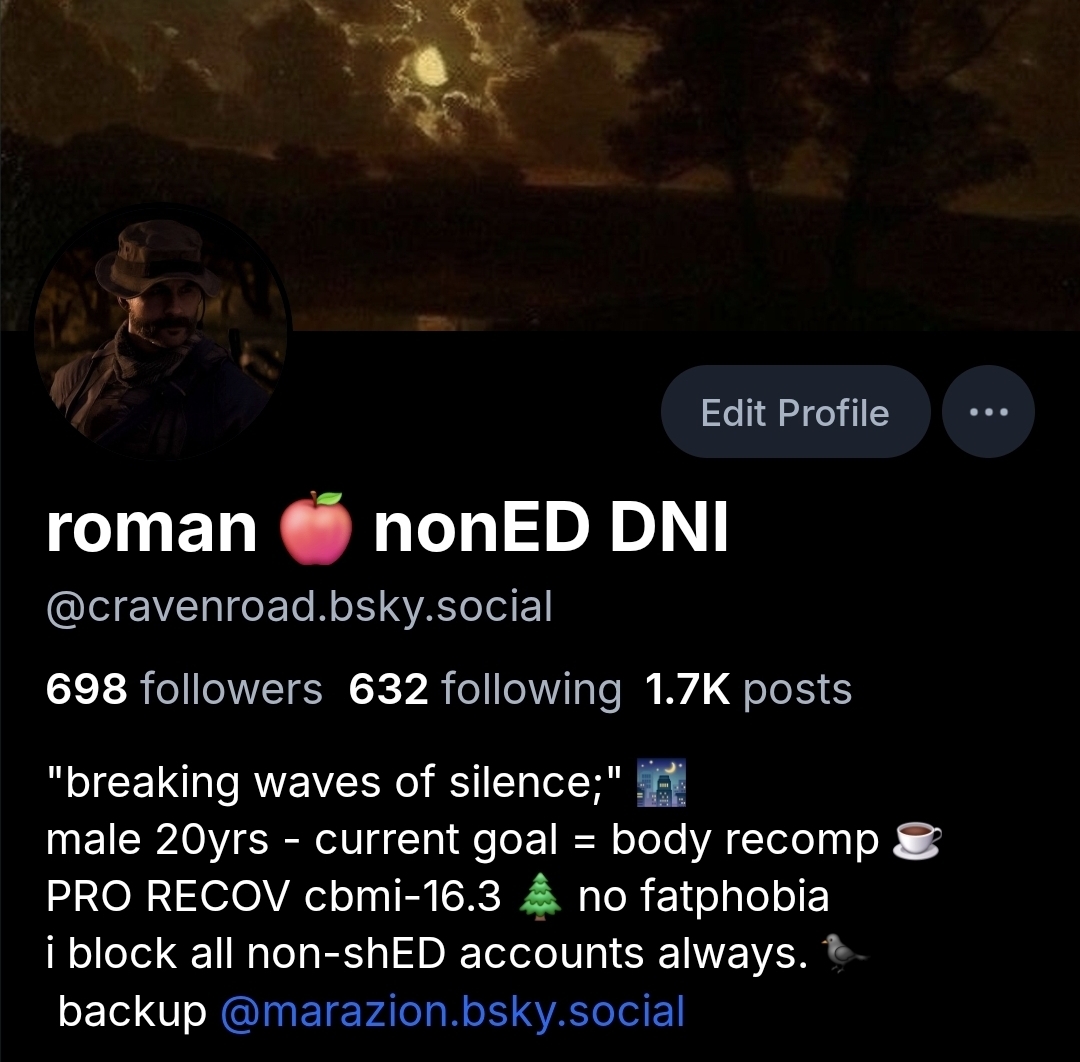Open the @marazion.bsky.social backup account link
The width and height of the screenshot is (1080, 1062).
pos(452,1011)
